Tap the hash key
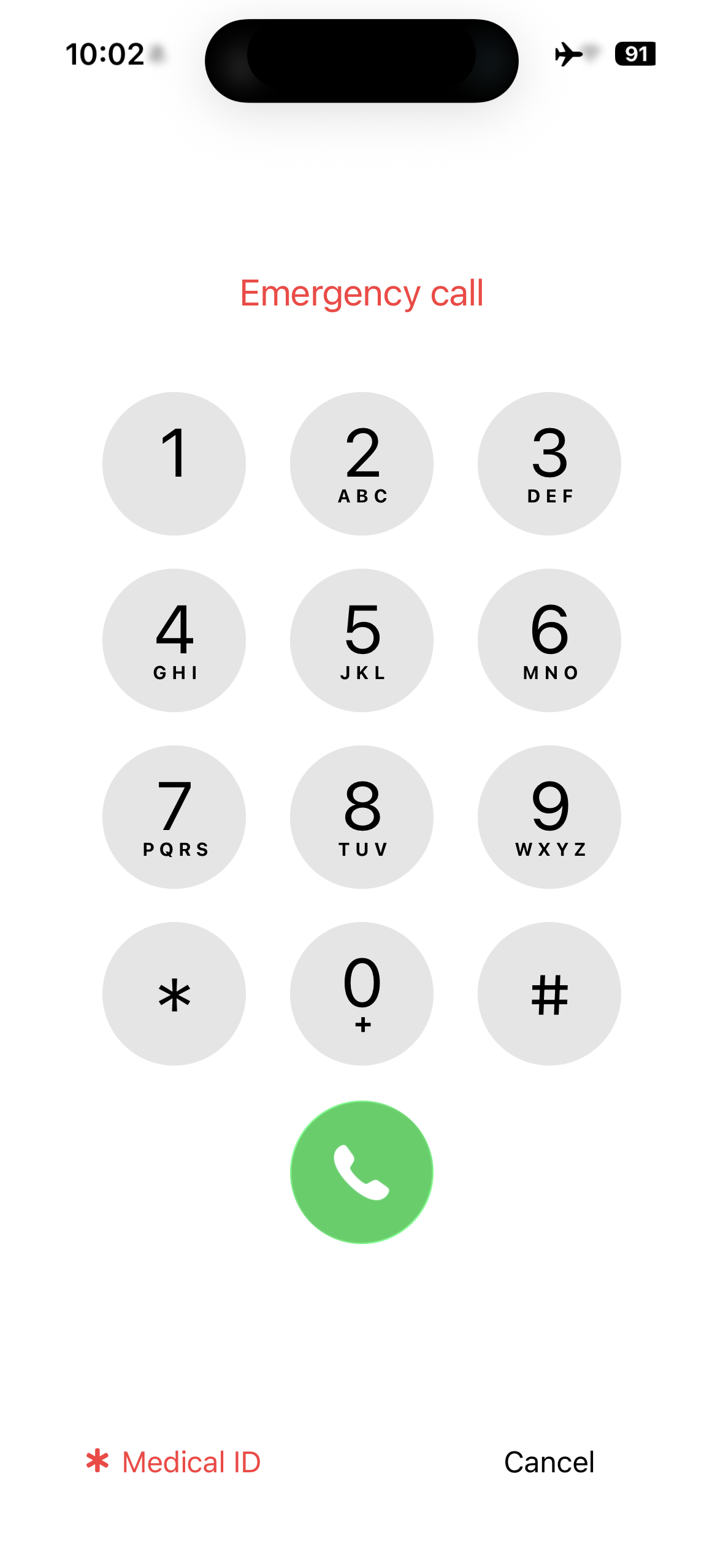 tap(549, 994)
